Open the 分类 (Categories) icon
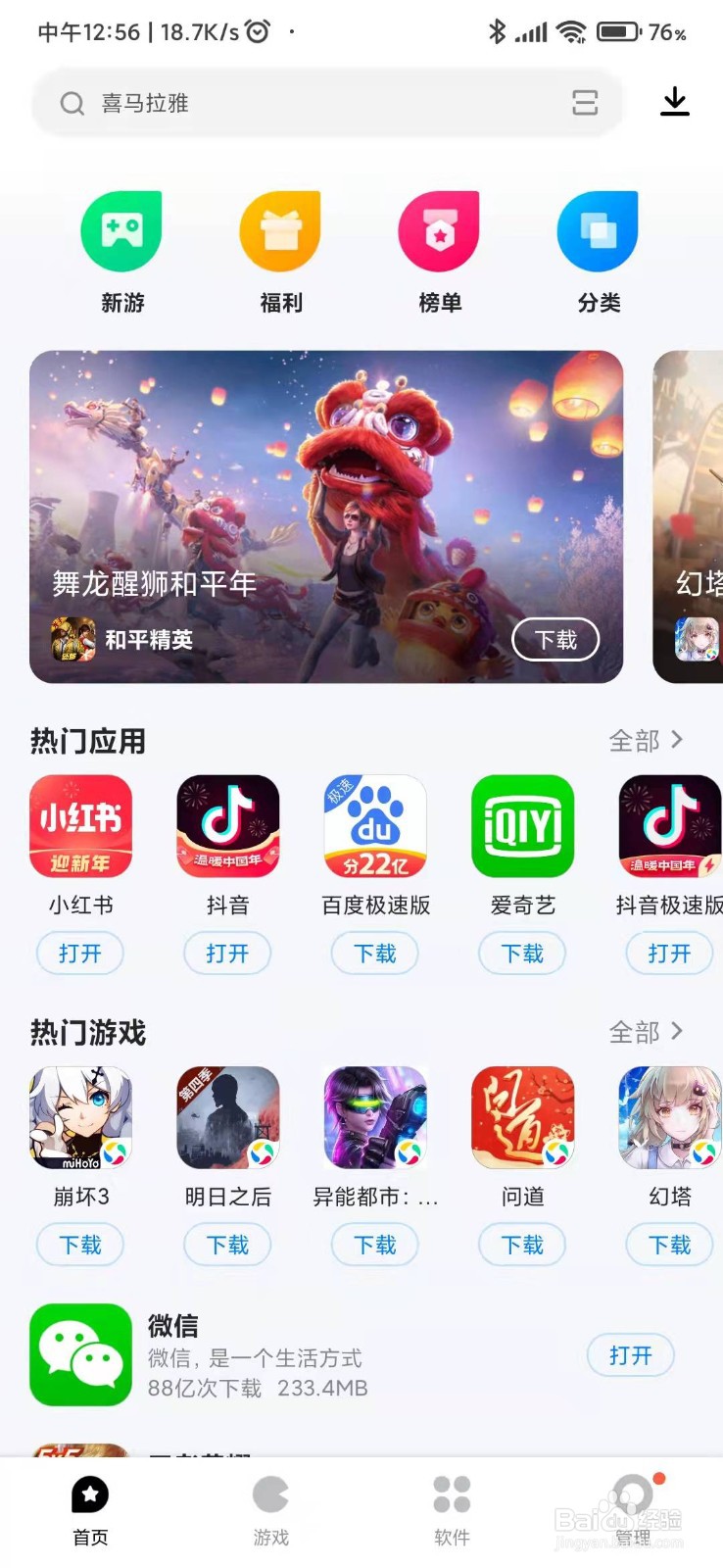The image size is (723, 1568). (598, 230)
